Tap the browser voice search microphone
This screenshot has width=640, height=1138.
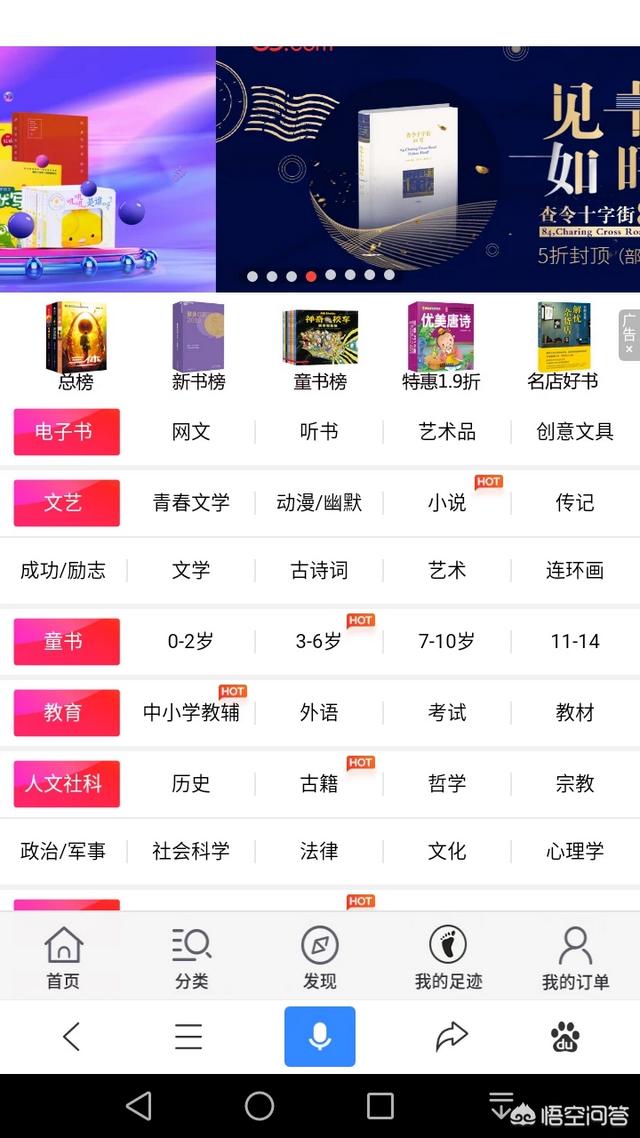(320, 1036)
